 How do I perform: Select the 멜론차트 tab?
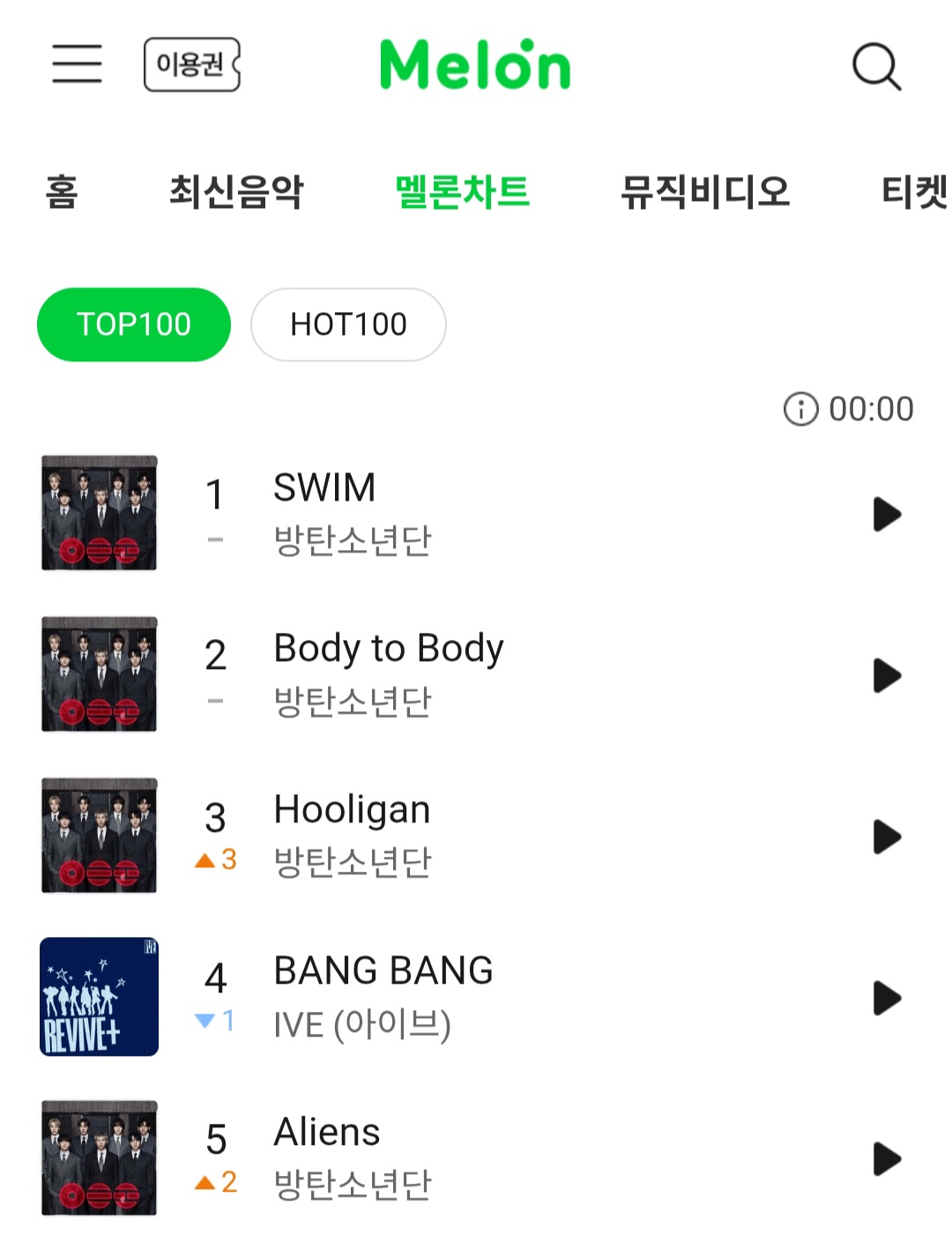tap(462, 191)
